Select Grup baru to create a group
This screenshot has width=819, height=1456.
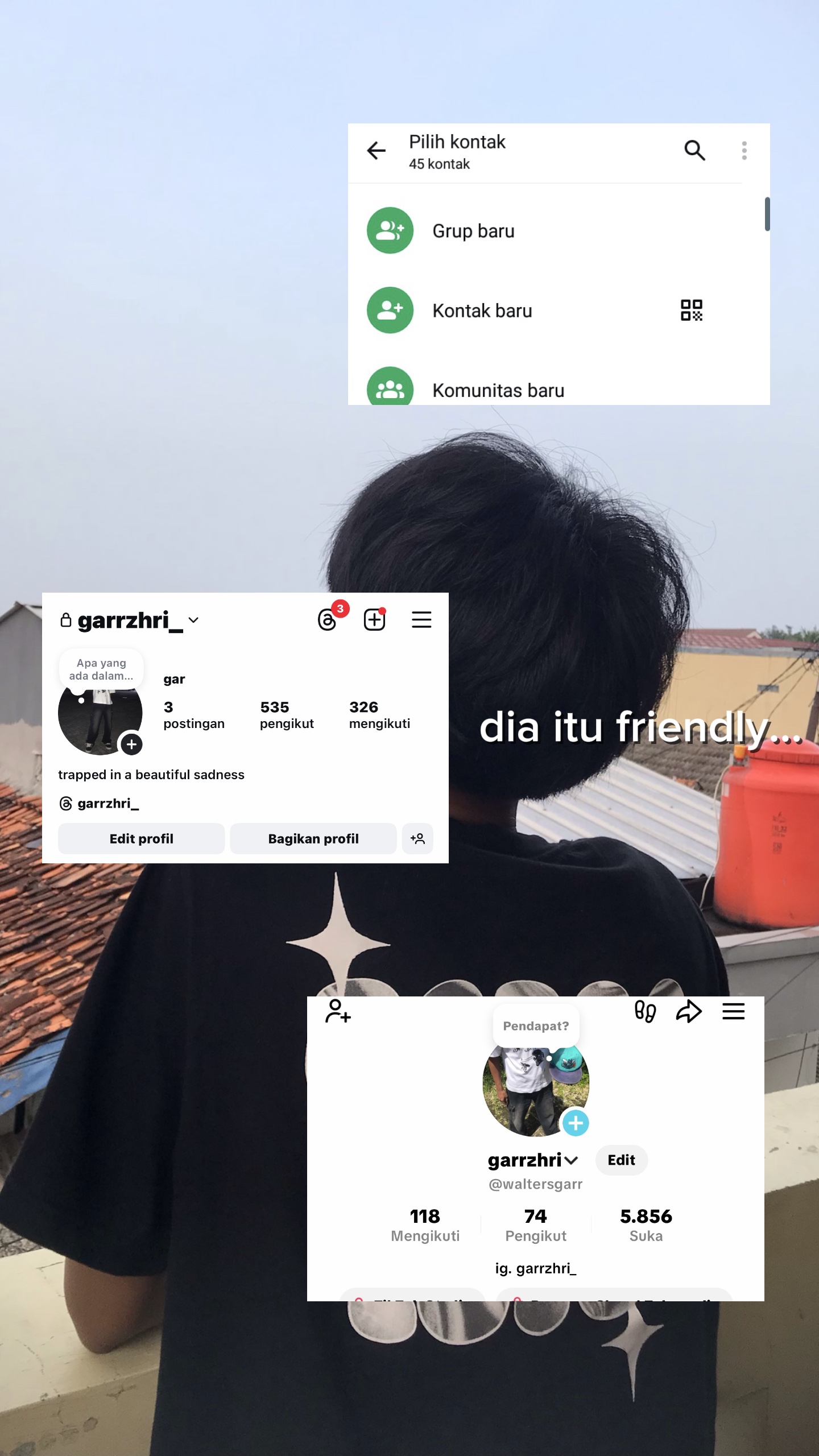tap(473, 231)
